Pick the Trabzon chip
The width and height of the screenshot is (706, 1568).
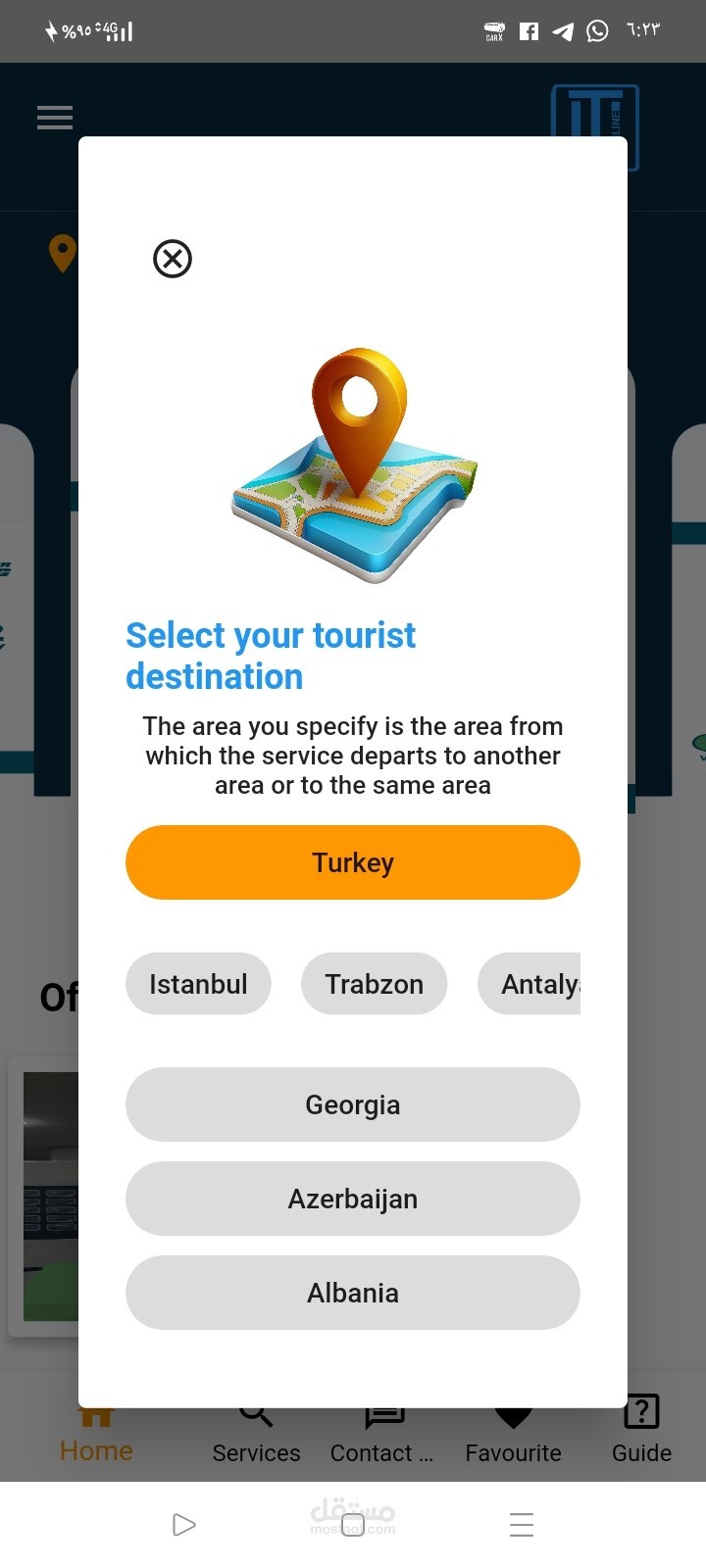pos(375,984)
